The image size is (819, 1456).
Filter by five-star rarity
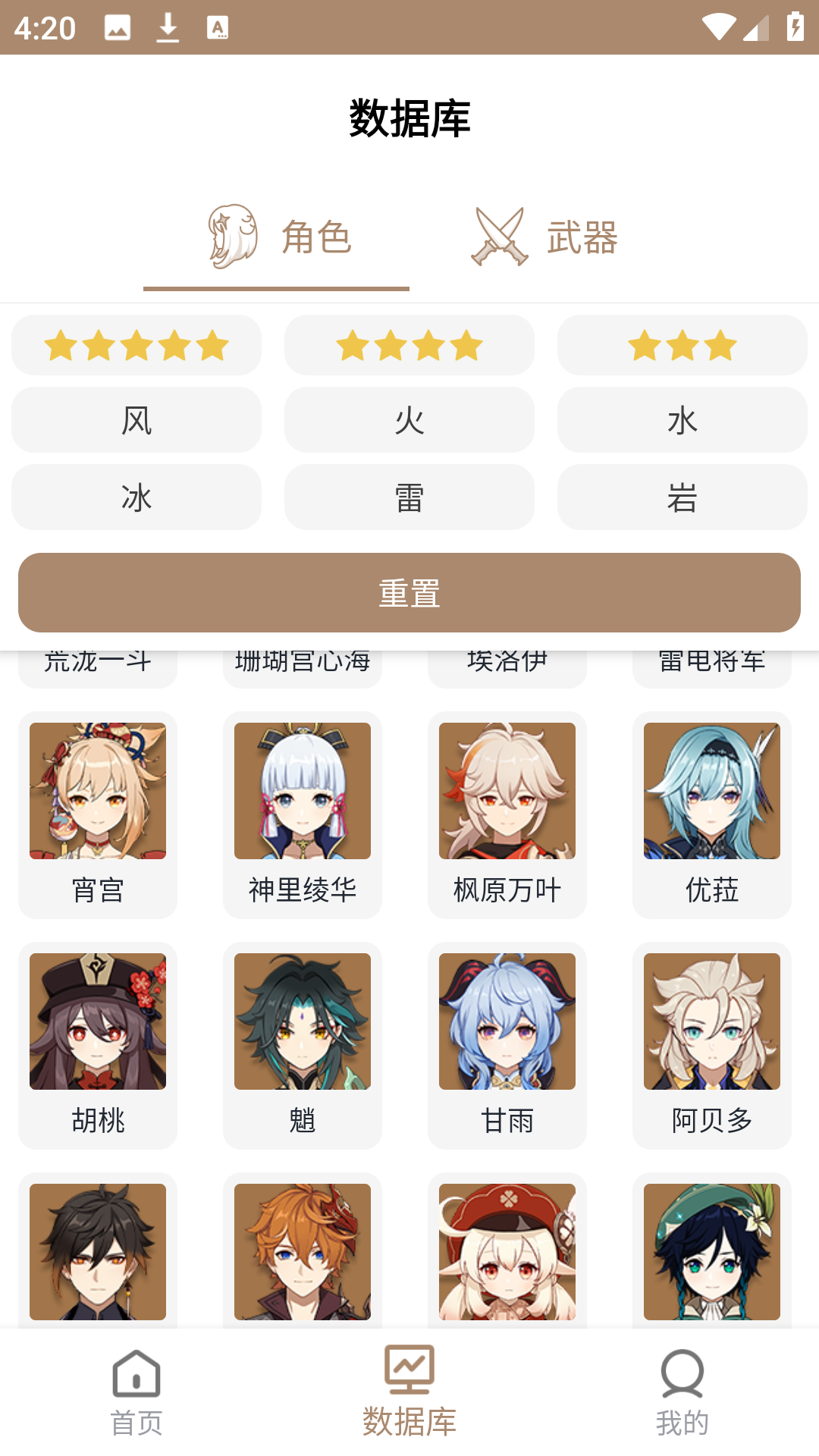(136, 345)
